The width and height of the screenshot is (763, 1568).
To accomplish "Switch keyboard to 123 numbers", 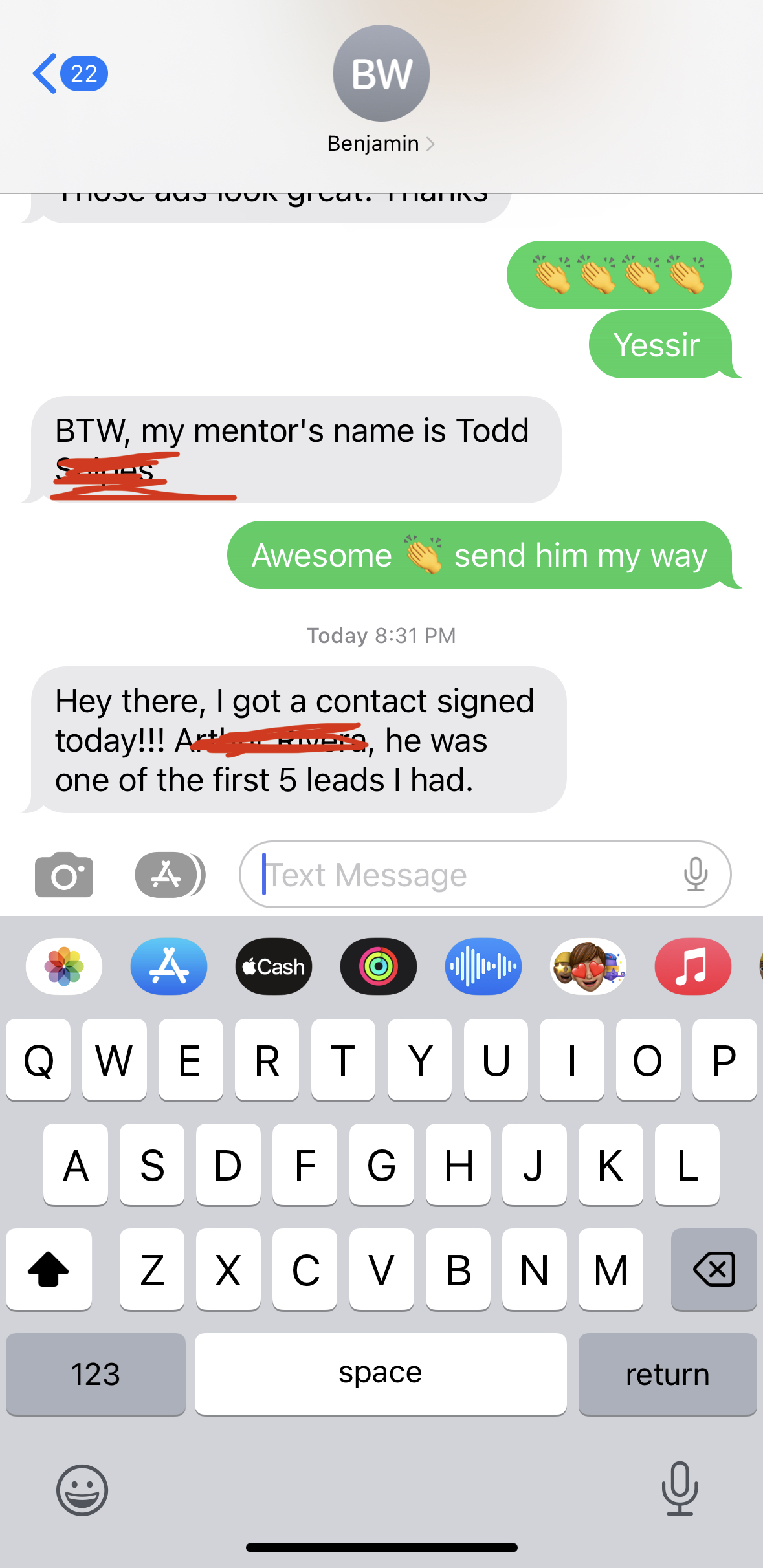I will (x=96, y=1374).
